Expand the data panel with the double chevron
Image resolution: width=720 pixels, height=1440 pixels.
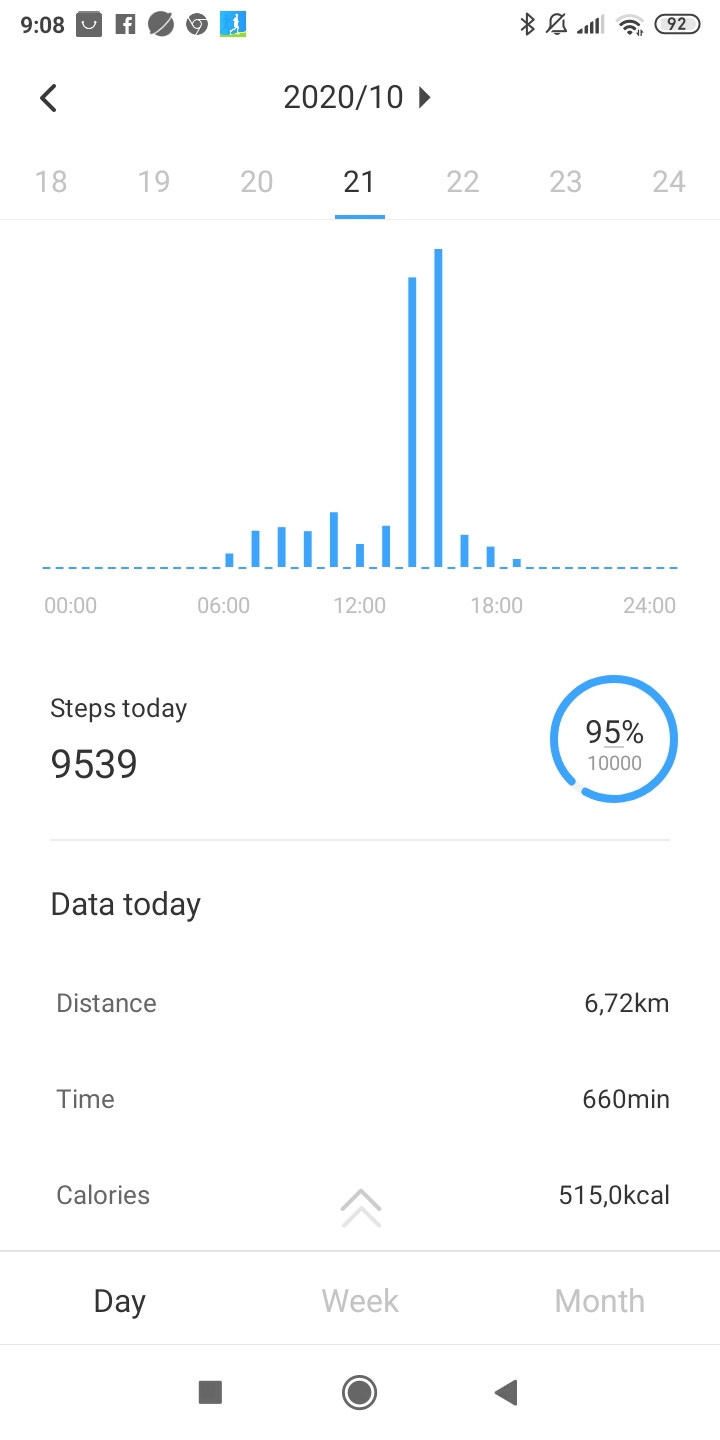(361, 1208)
